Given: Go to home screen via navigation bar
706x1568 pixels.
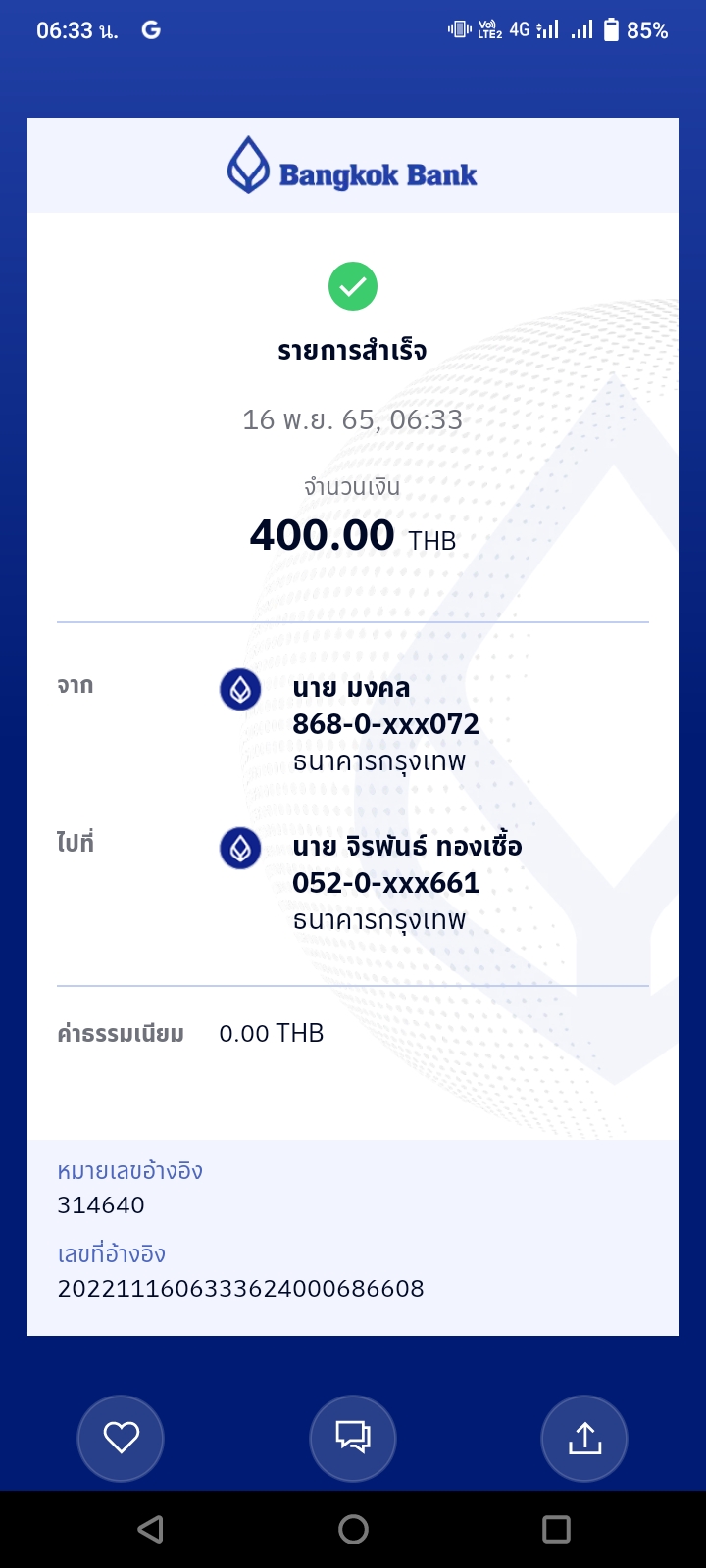Looking at the screenshot, I should coord(353,1529).
